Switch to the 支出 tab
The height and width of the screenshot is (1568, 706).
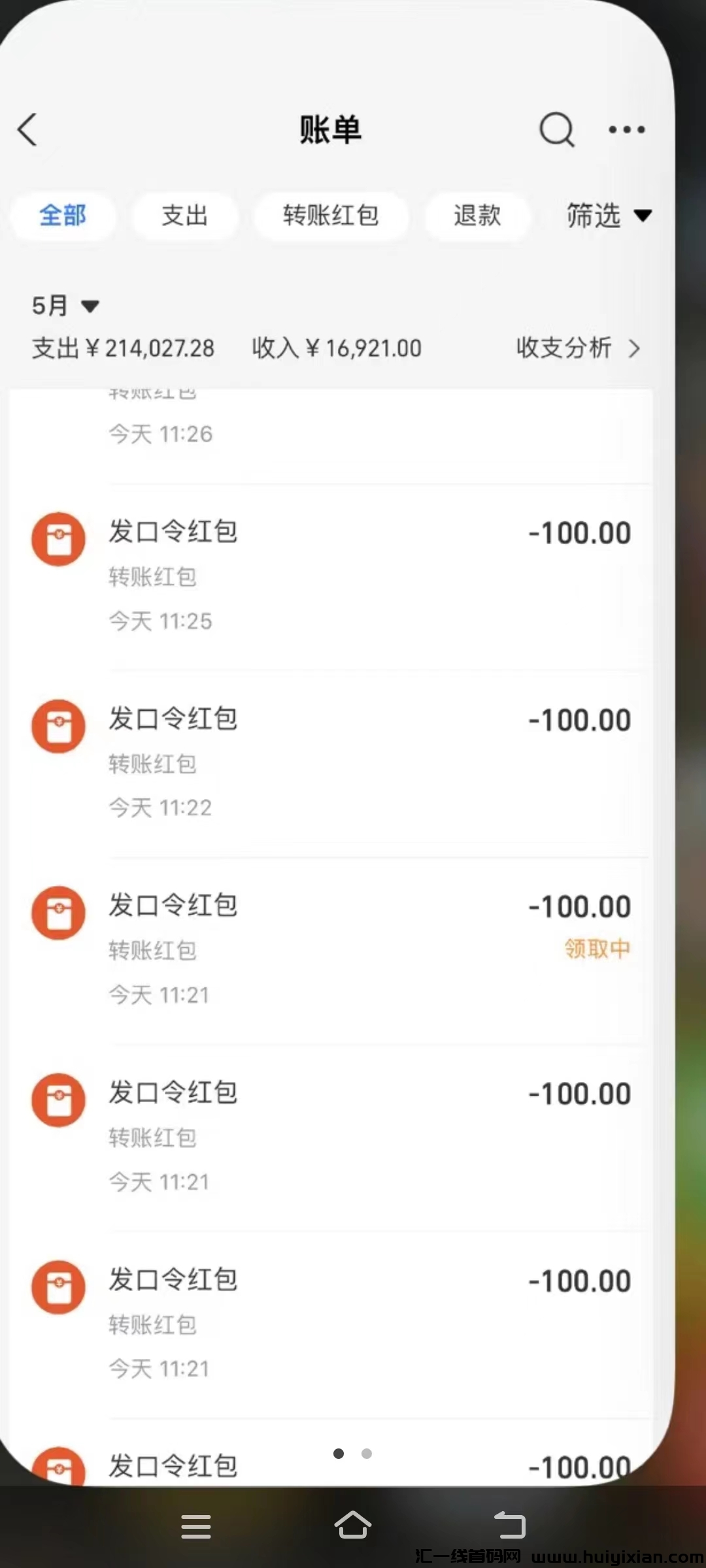pos(185,216)
